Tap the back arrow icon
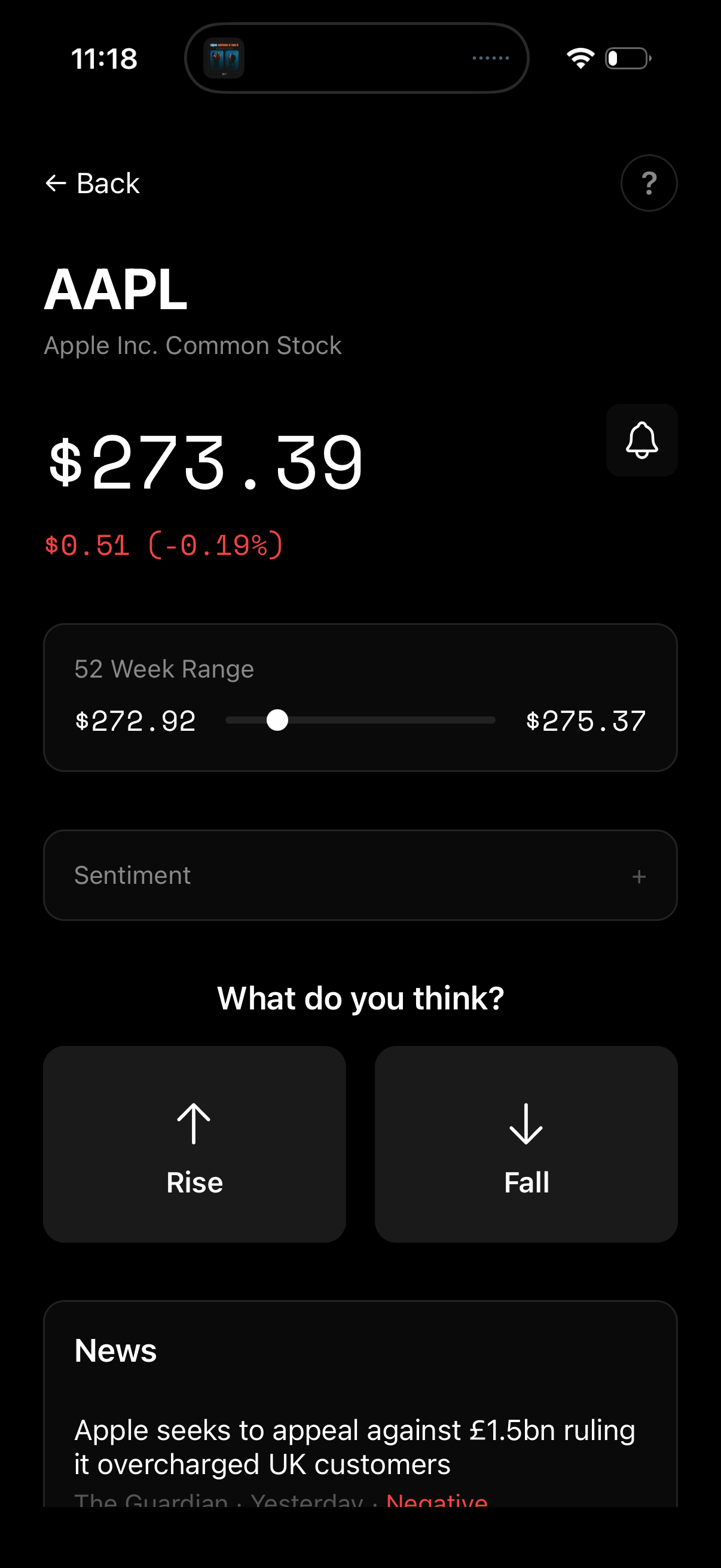This screenshot has height=1568, width=721. pos(56,183)
